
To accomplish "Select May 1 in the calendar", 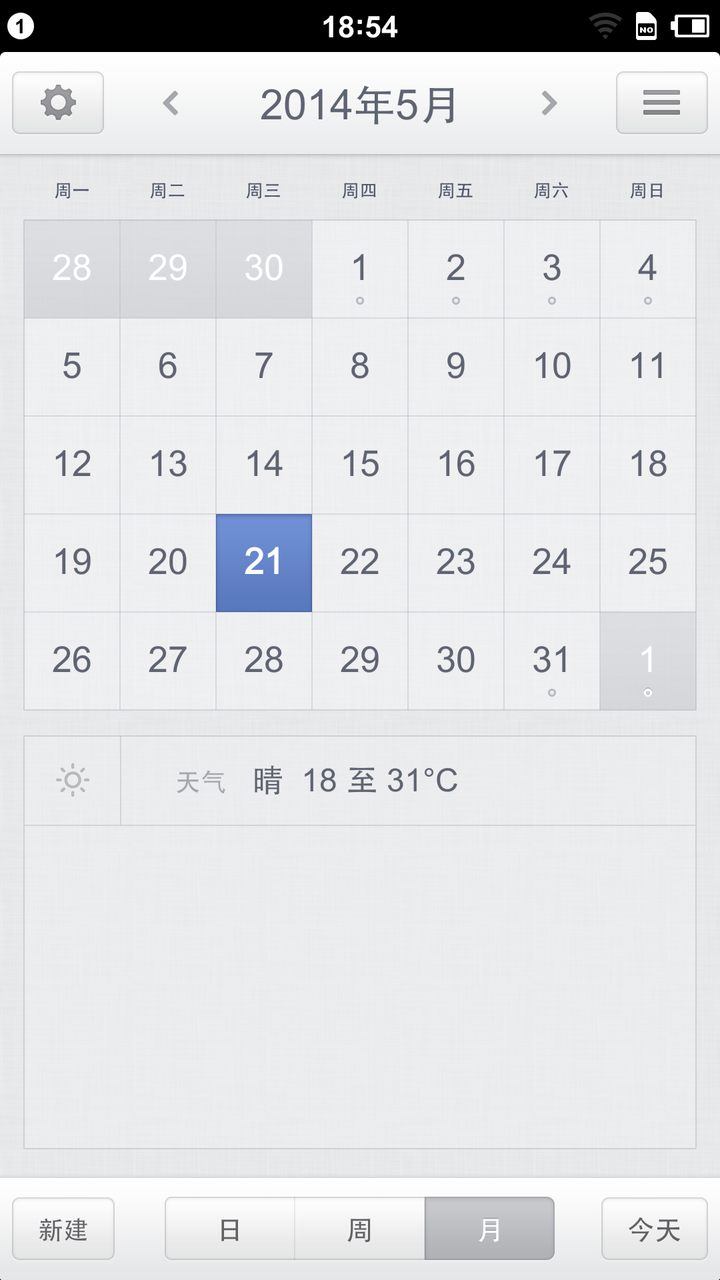I will coord(360,269).
